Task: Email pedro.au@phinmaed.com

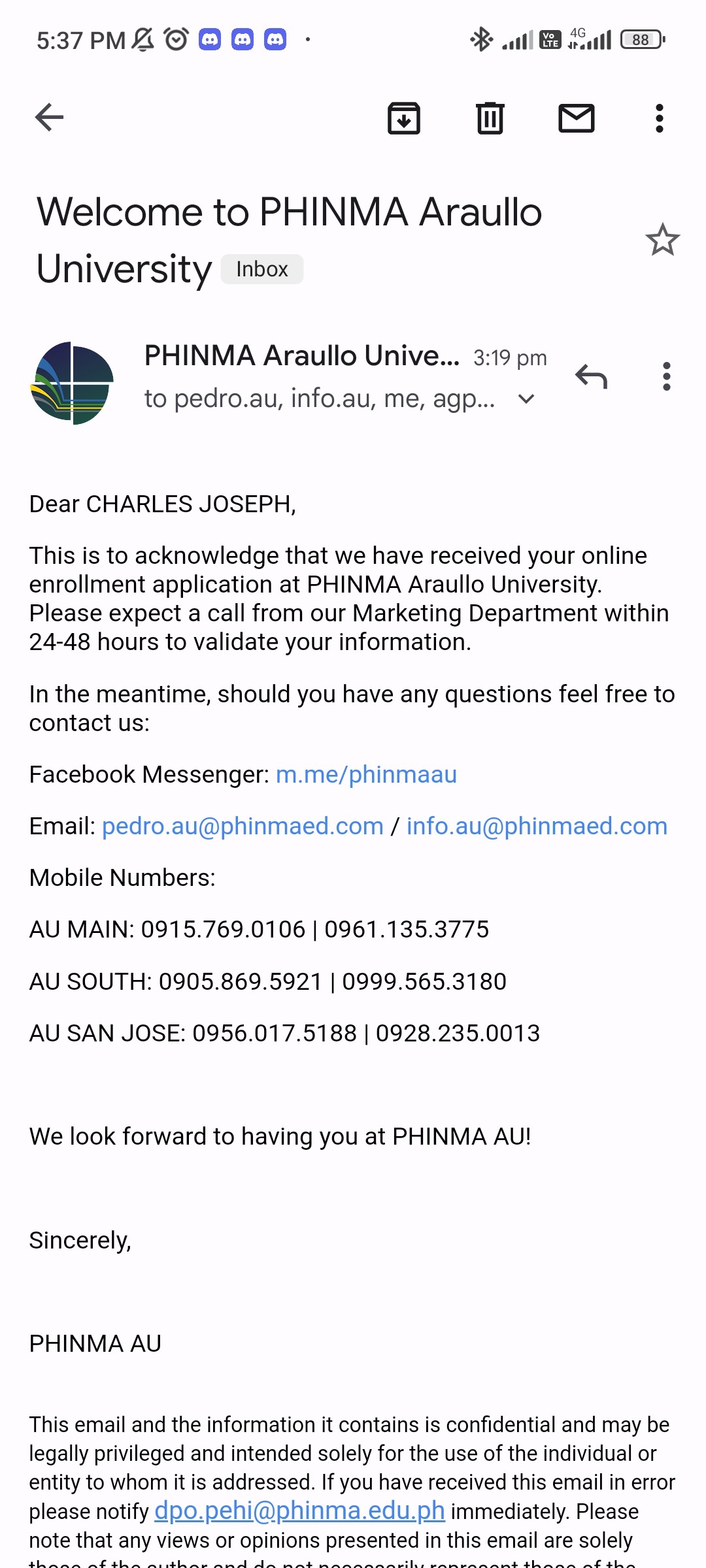Action: [x=243, y=826]
